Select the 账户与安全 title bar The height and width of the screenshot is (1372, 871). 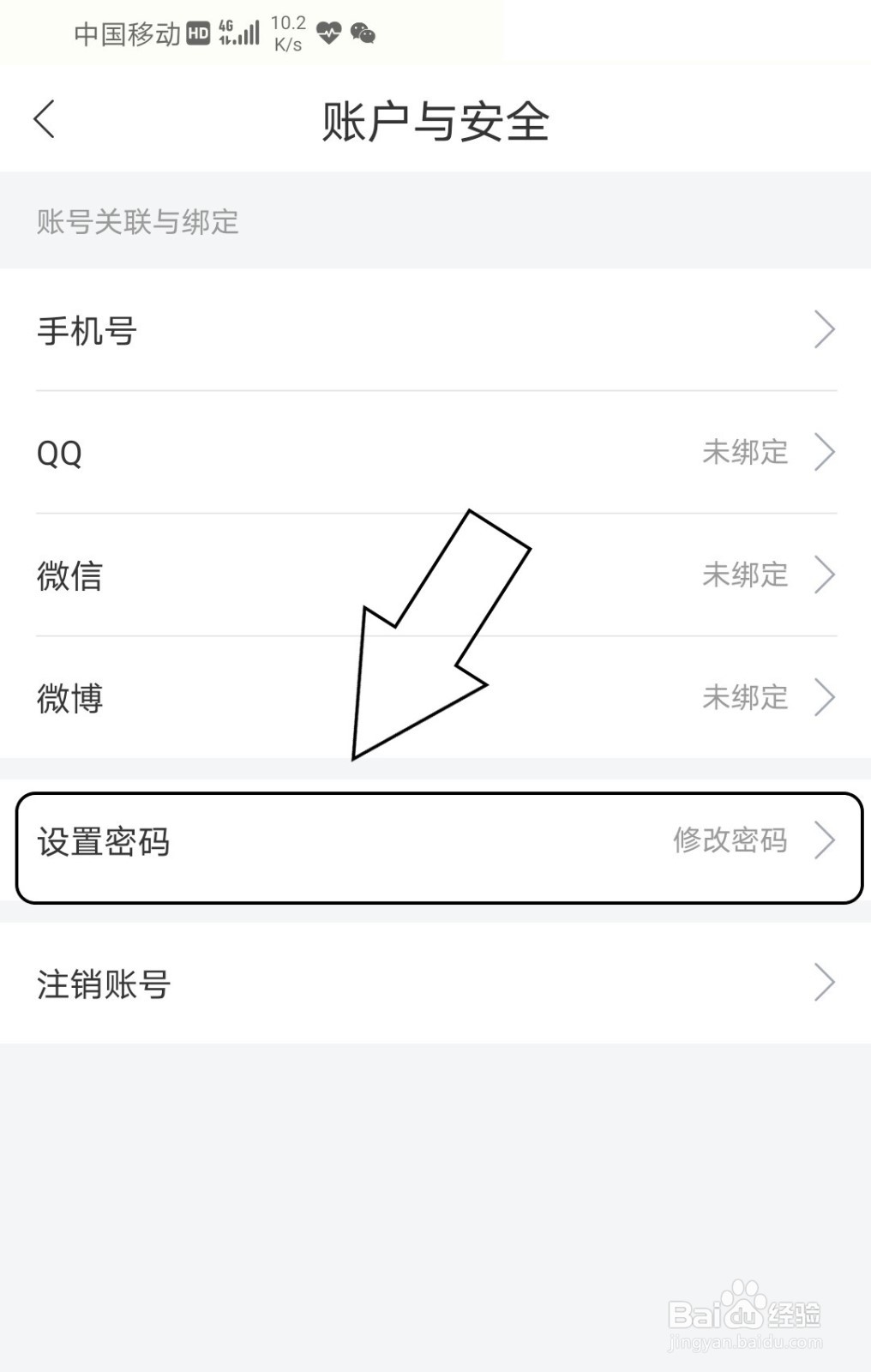(x=435, y=120)
